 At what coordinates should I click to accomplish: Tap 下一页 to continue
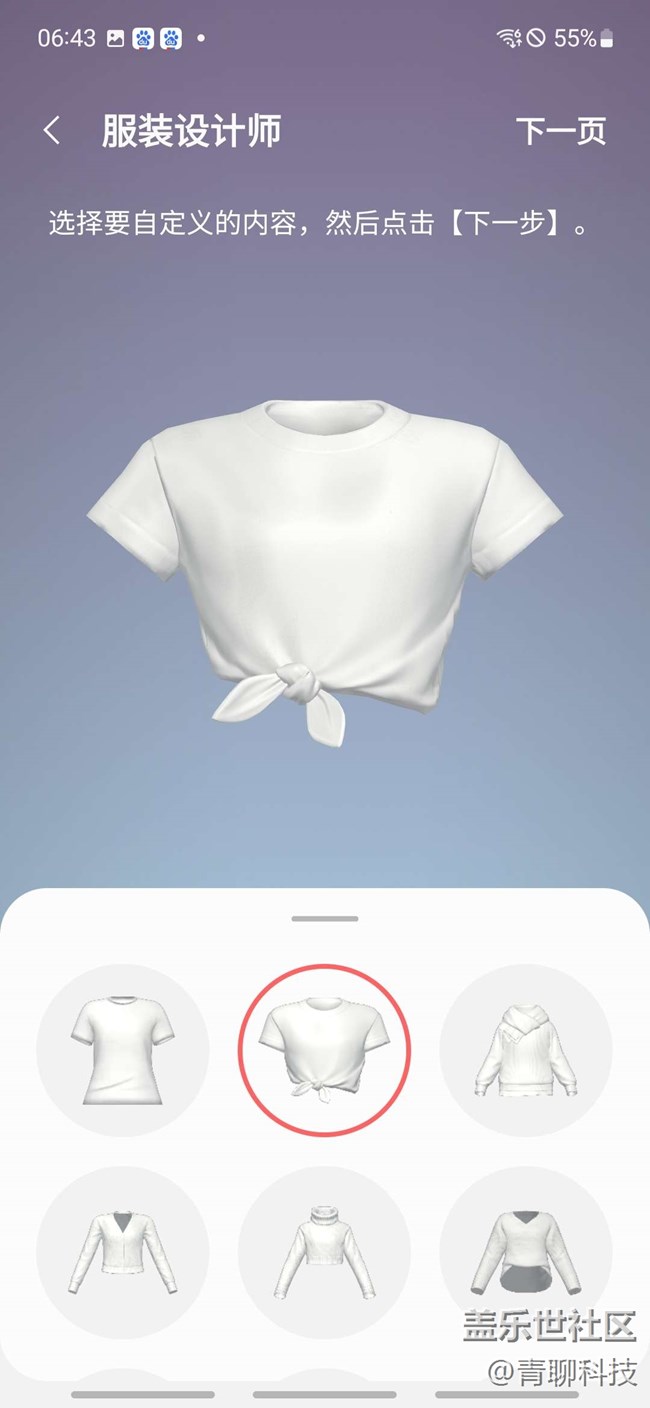click(x=560, y=132)
